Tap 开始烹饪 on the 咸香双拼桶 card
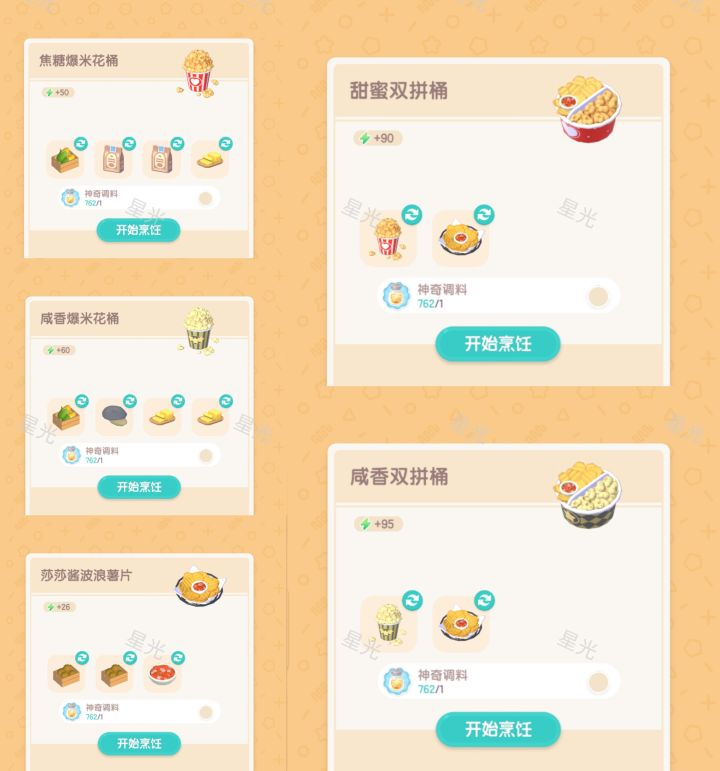The image size is (720, 771). coord(498,729)
